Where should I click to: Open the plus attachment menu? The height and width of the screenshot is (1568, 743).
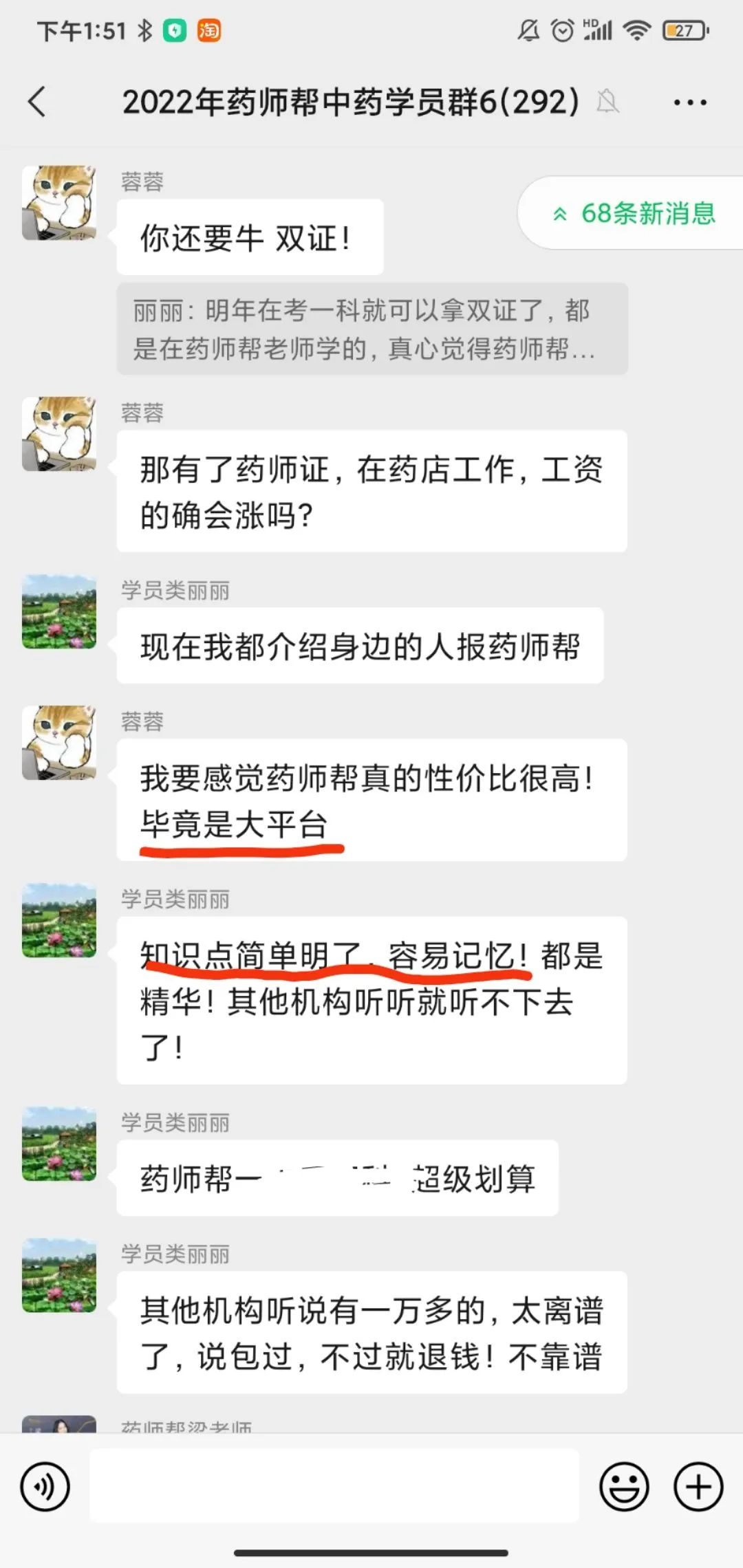tap(698, 1487)
